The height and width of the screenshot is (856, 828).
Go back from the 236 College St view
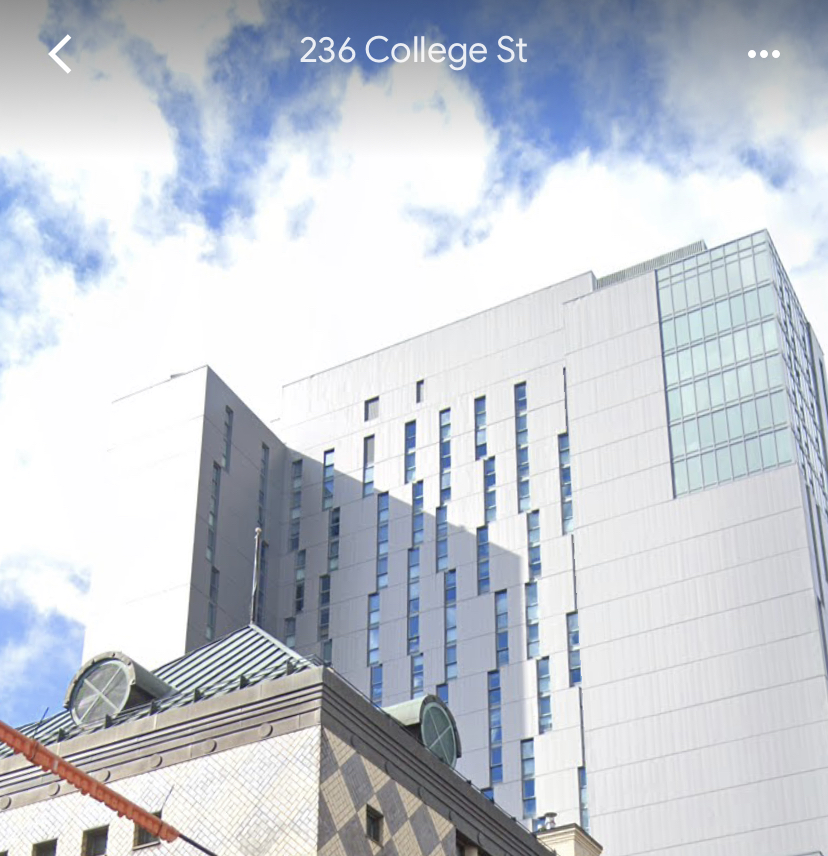(60, 53)
